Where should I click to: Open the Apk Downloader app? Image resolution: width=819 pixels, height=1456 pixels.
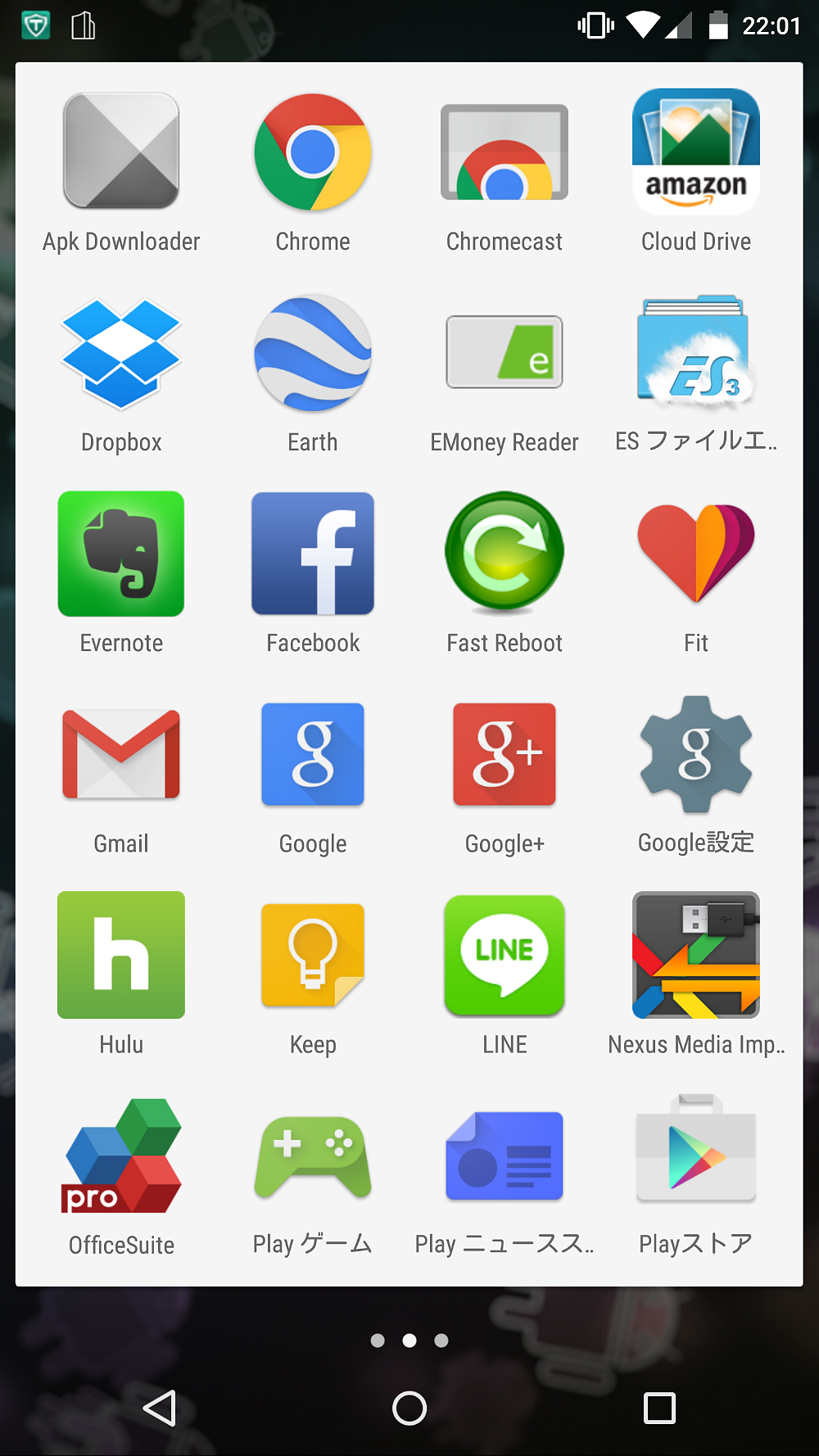pyautogui.click(x=121, y=151)
